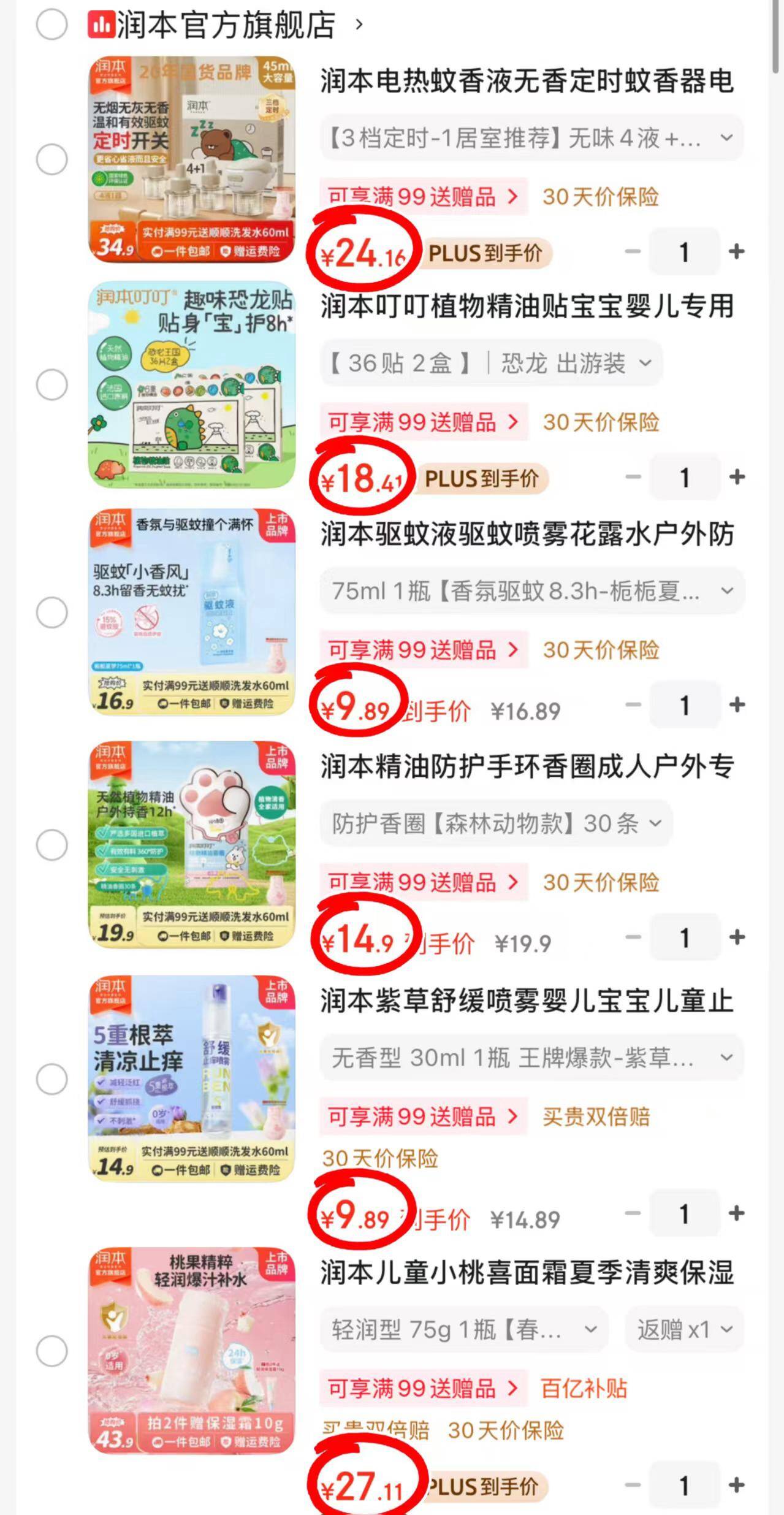Expand the 无香型 30ml 1瓶 variant dropdown

(x=531, y=1058)
